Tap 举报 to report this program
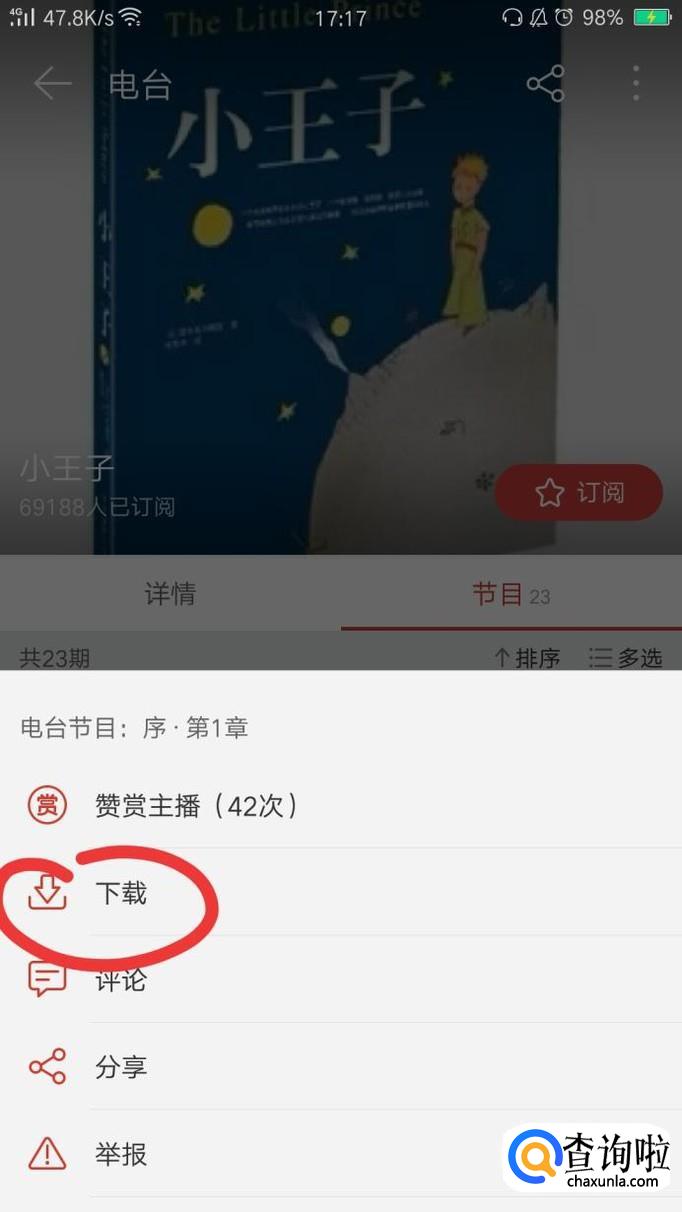Screen dimensions: 682x1212 coord(341,1154)
